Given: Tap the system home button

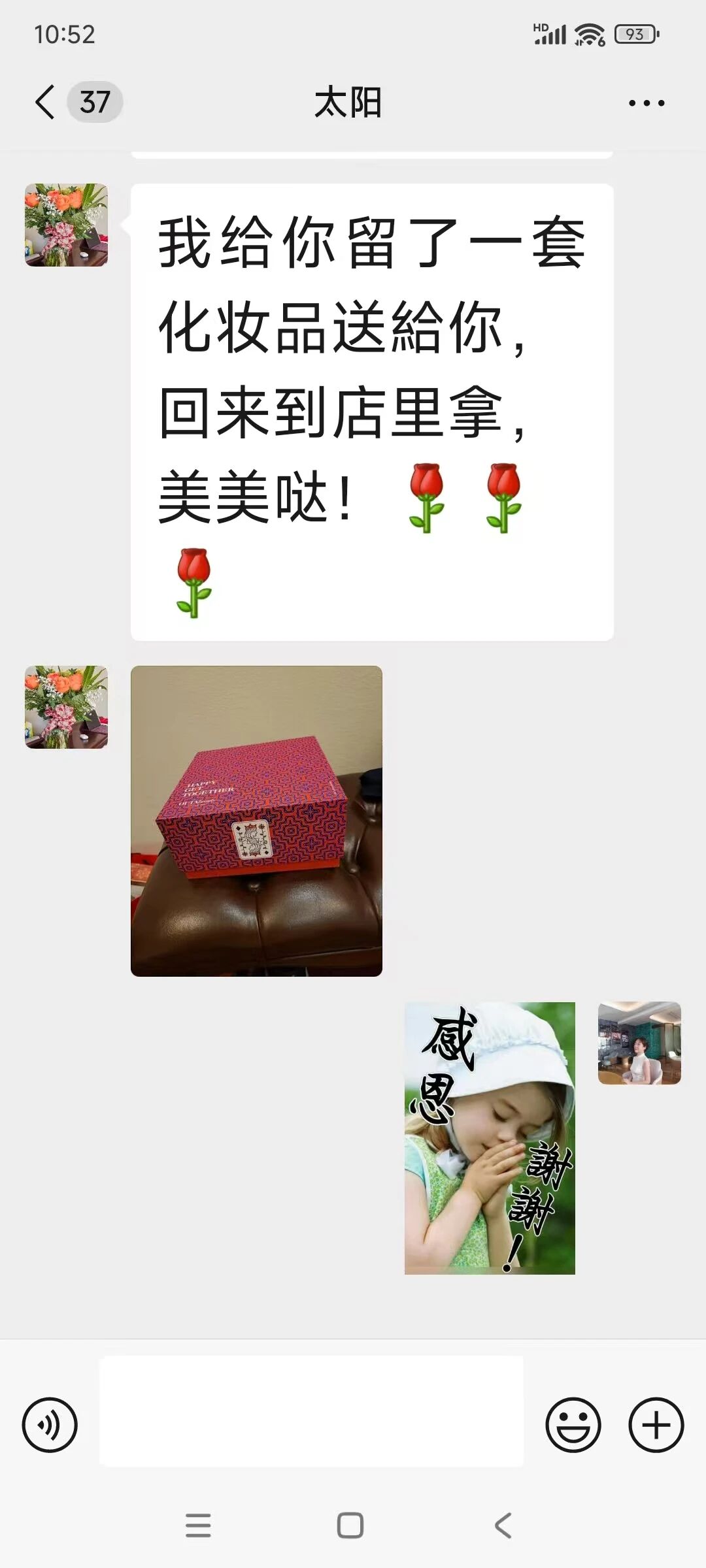Looking at the screenshot, I should click(350, 1526).
